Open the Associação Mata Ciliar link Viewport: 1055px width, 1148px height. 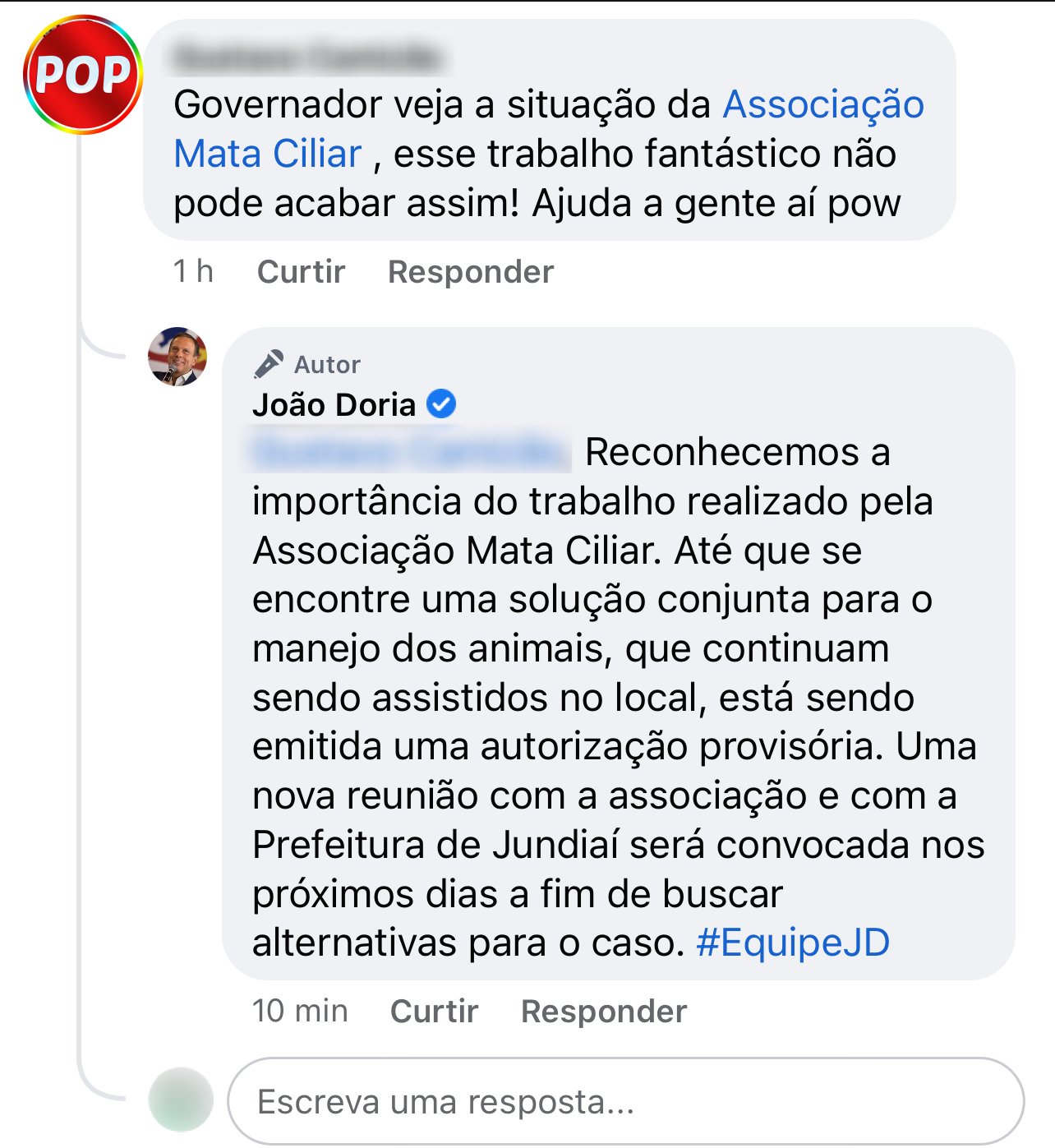(x=822, y=105)
